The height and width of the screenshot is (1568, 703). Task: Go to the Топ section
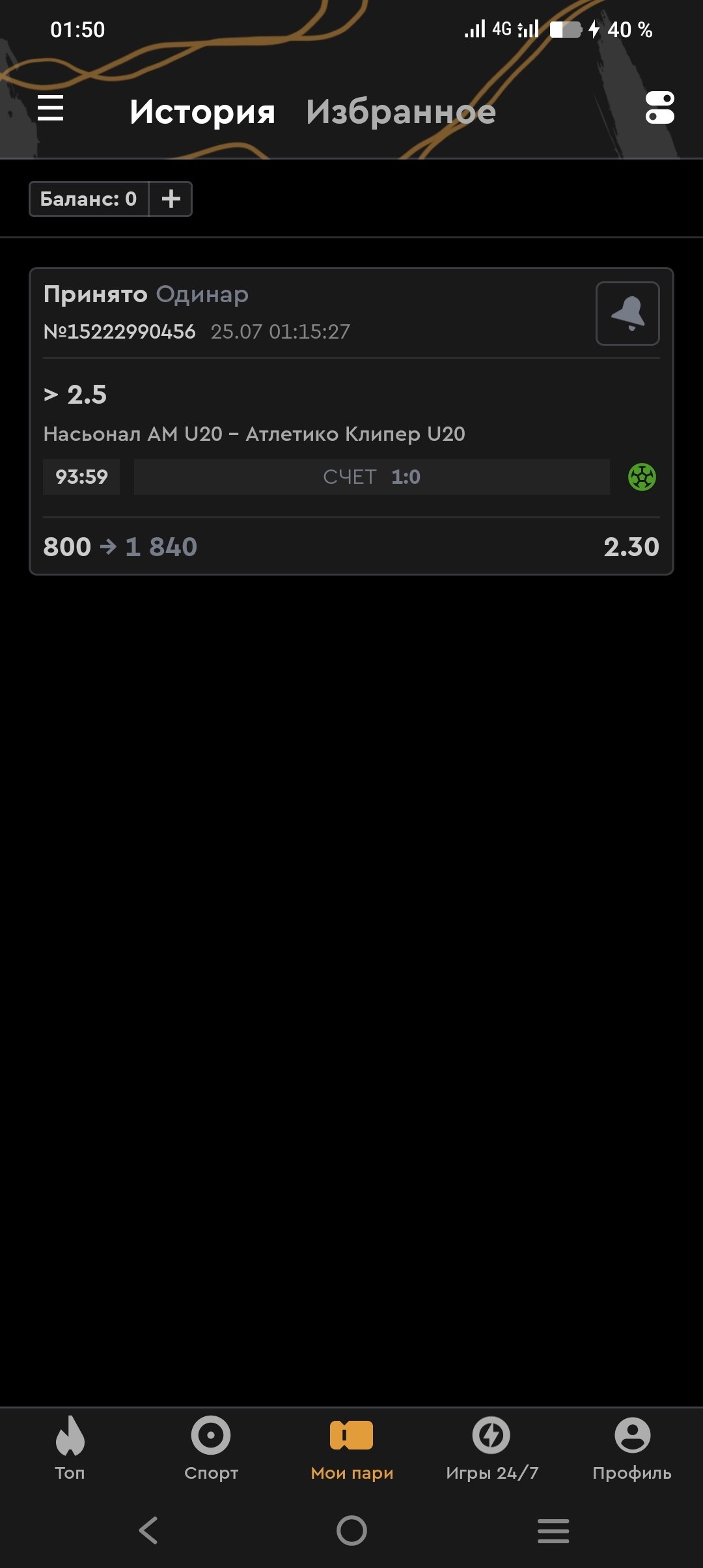[70, 1447]
